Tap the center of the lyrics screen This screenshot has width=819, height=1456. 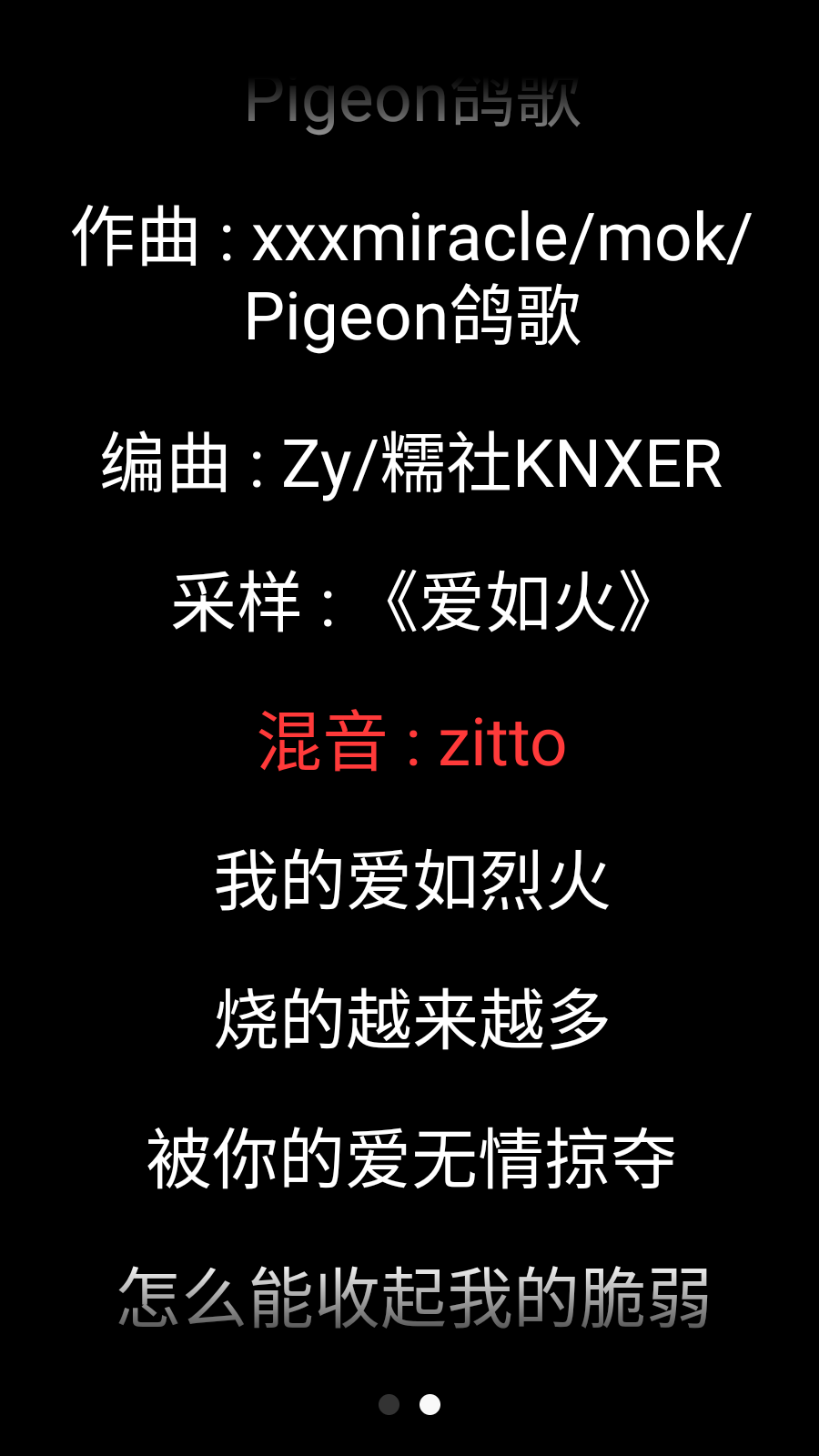[x=409, y=728]
